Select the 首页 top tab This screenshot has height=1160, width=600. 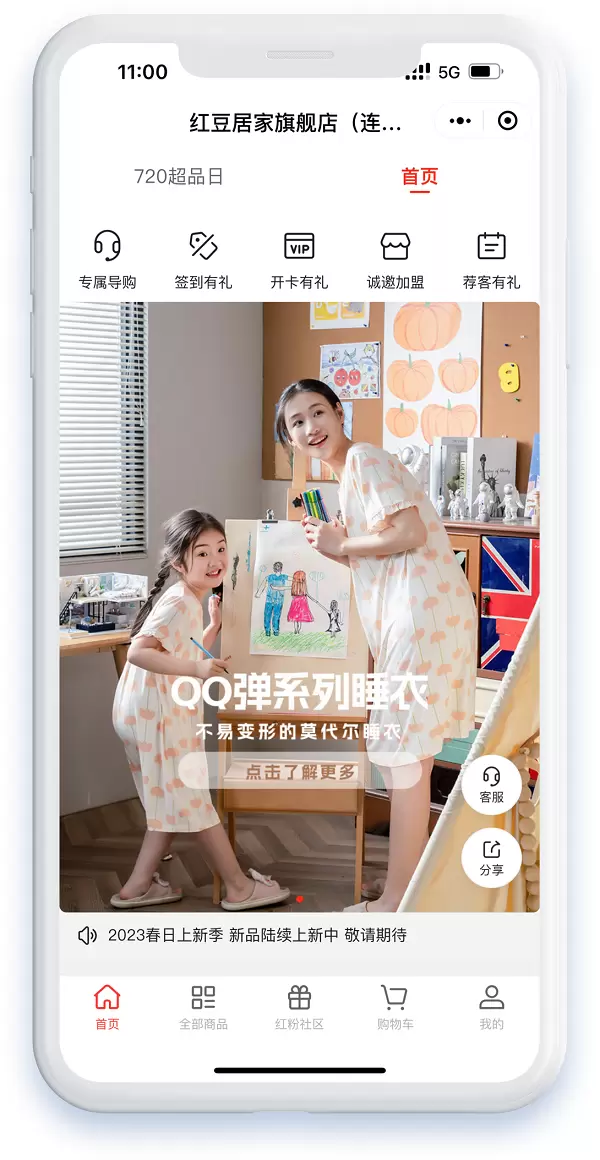click(419, 177)
